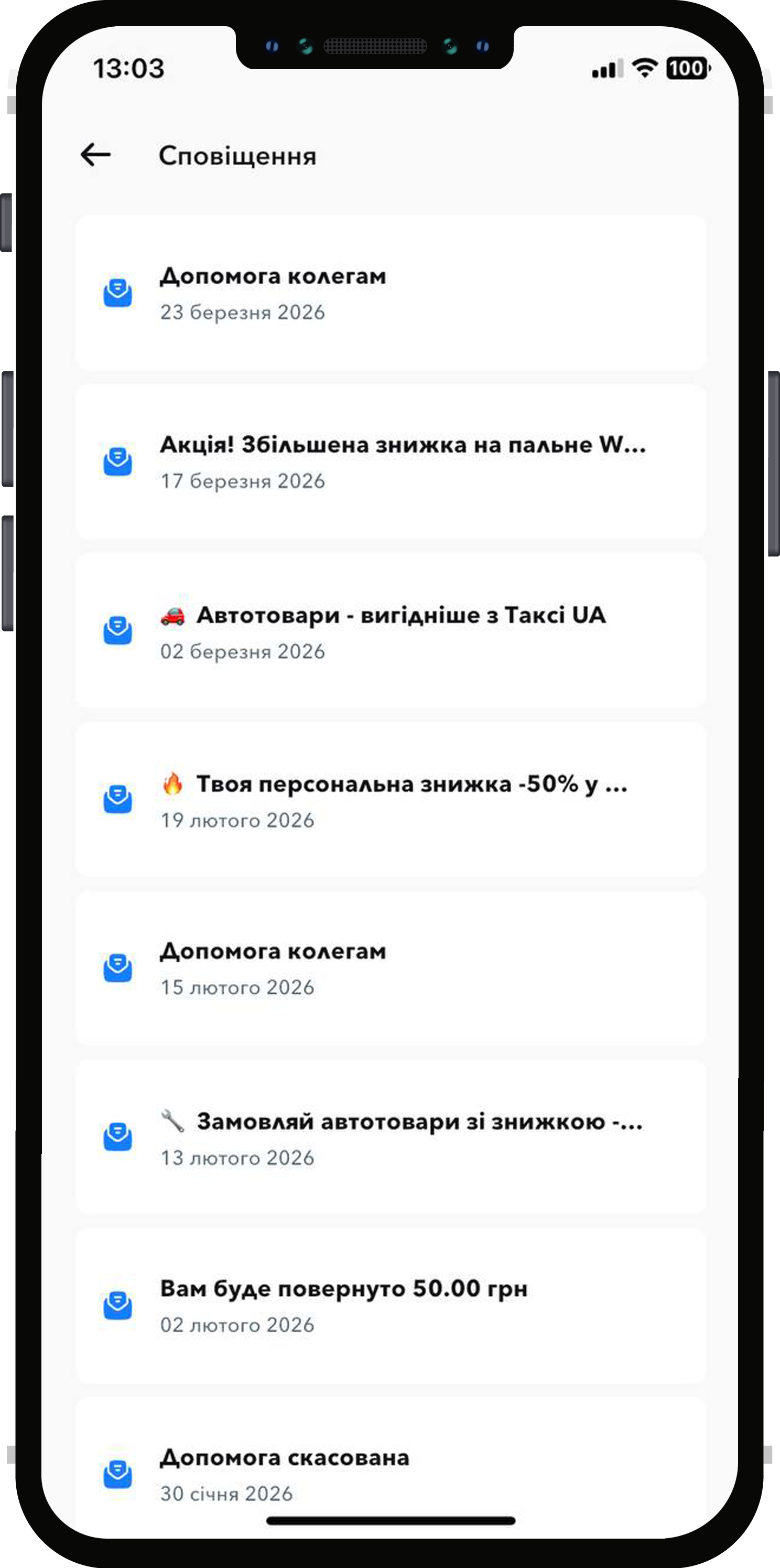
Task: Click the fire emoji in the personal discount notification
Action: [172, 785]
